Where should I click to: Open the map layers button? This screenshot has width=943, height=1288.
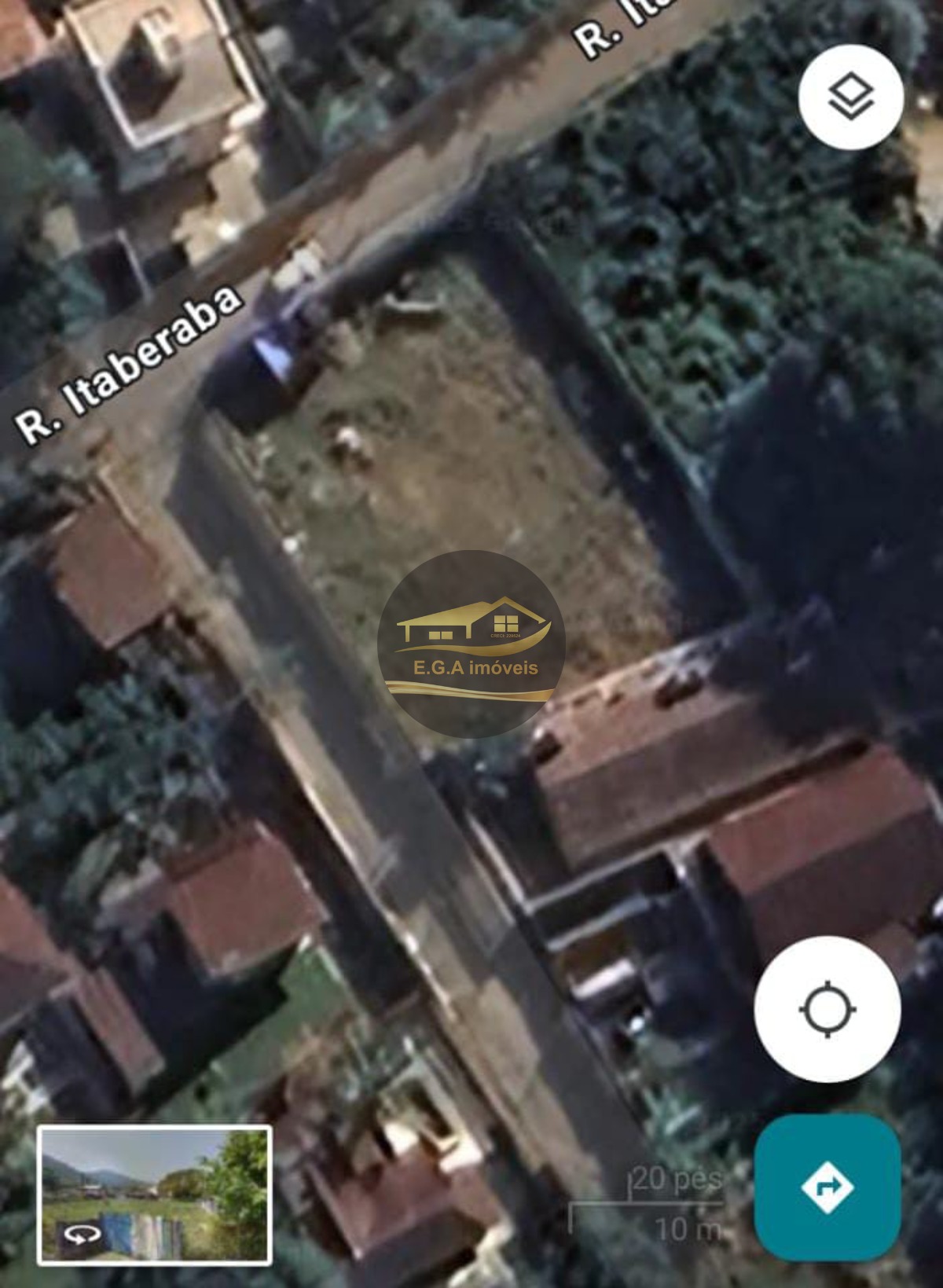pos(851,97)
